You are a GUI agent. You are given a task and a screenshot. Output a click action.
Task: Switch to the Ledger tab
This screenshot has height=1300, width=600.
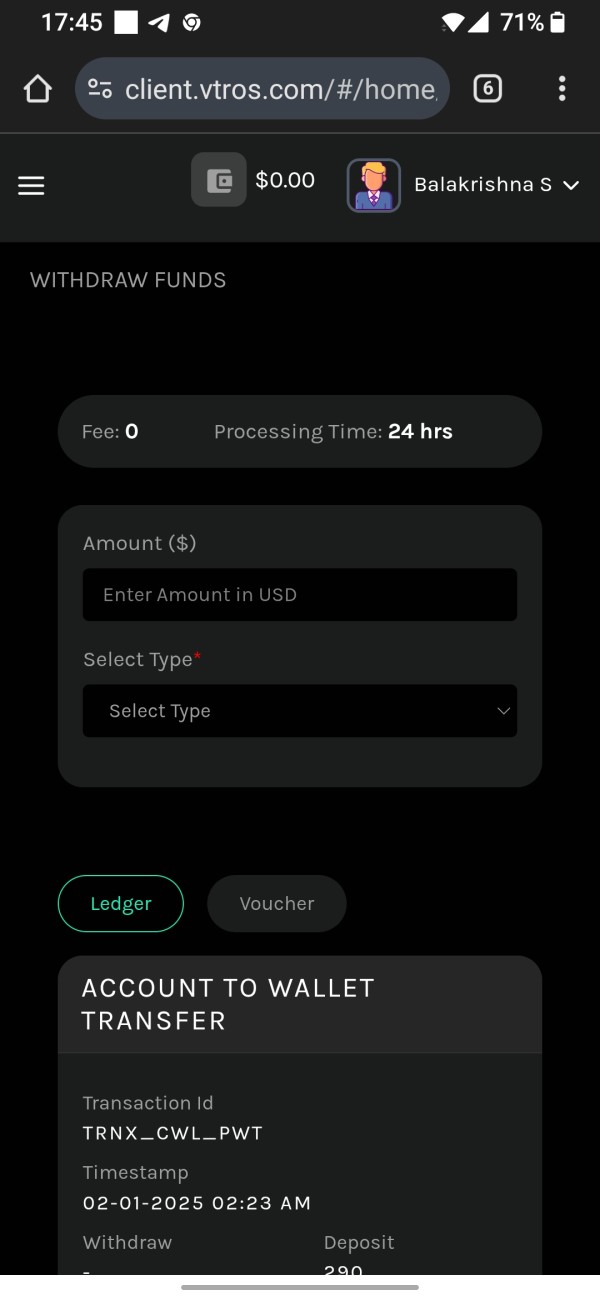(121, 904)
